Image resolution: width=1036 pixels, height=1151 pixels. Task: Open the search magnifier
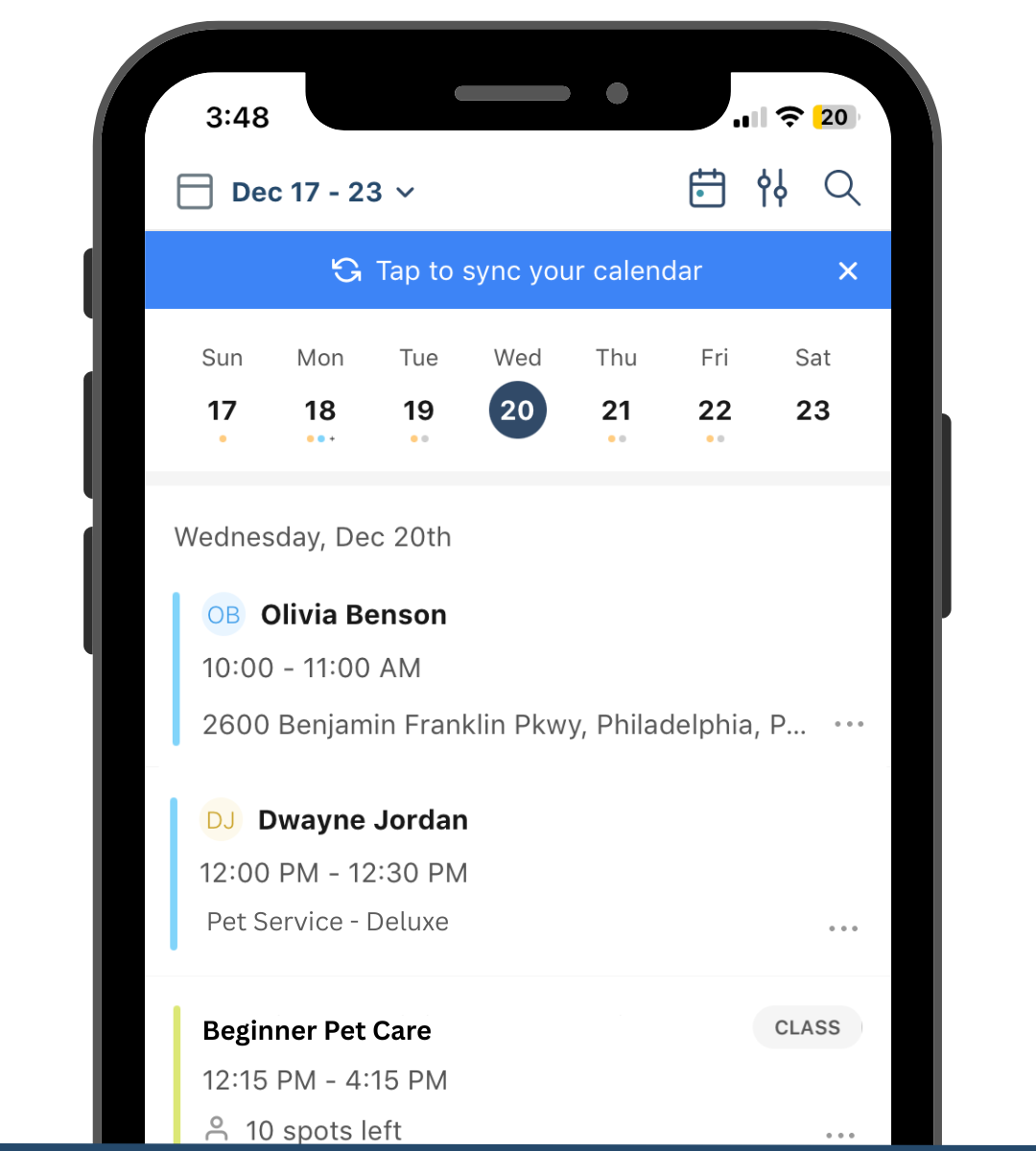point(841,189)
